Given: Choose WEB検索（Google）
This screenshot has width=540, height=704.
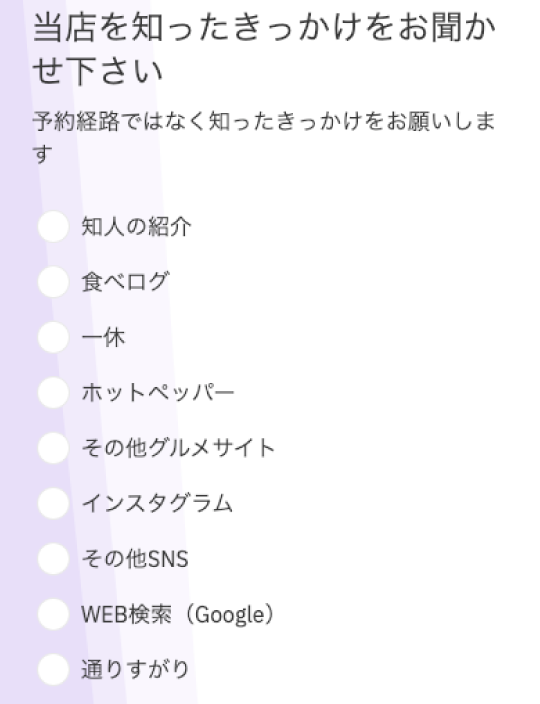Looking at the screenshot, I should pos(53,614).
